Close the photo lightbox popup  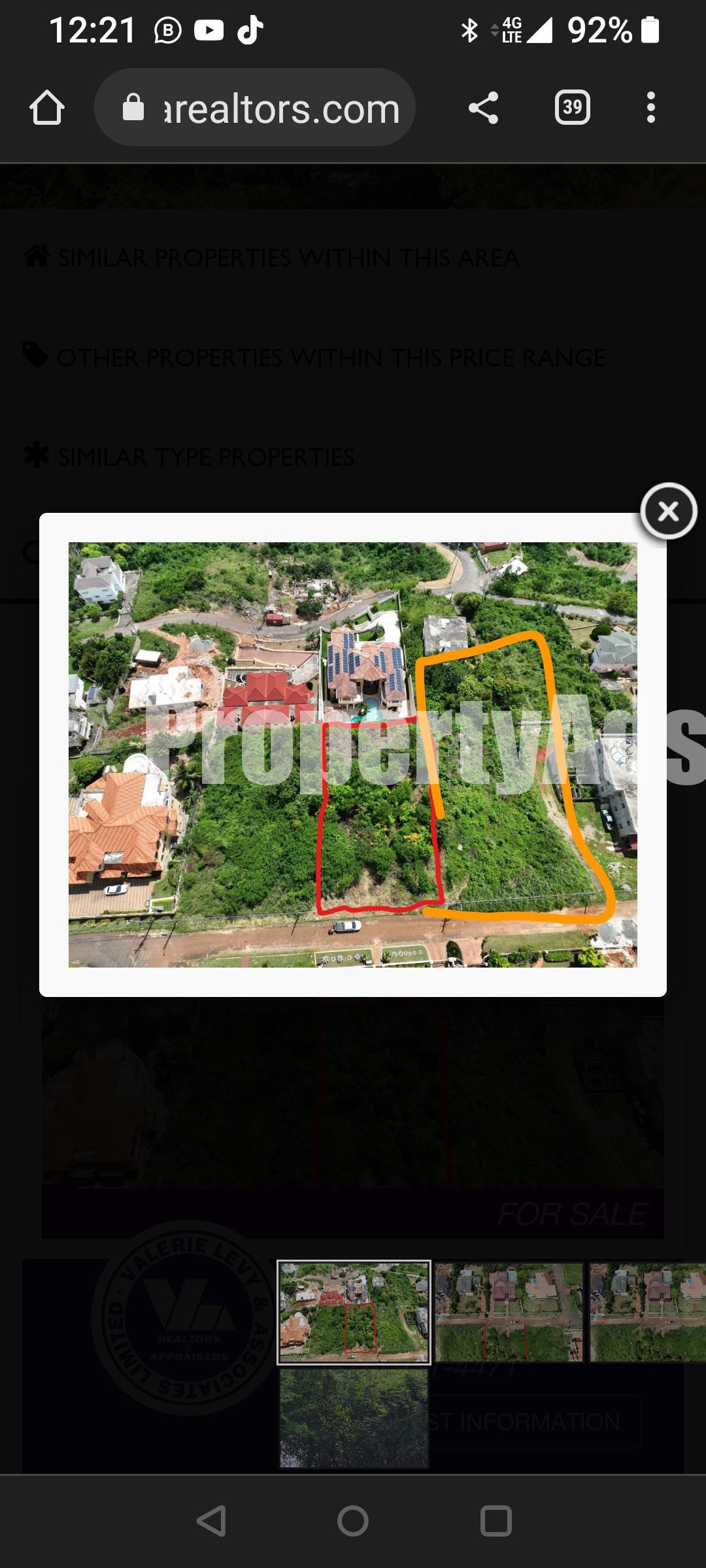click(x=669, y=512)
